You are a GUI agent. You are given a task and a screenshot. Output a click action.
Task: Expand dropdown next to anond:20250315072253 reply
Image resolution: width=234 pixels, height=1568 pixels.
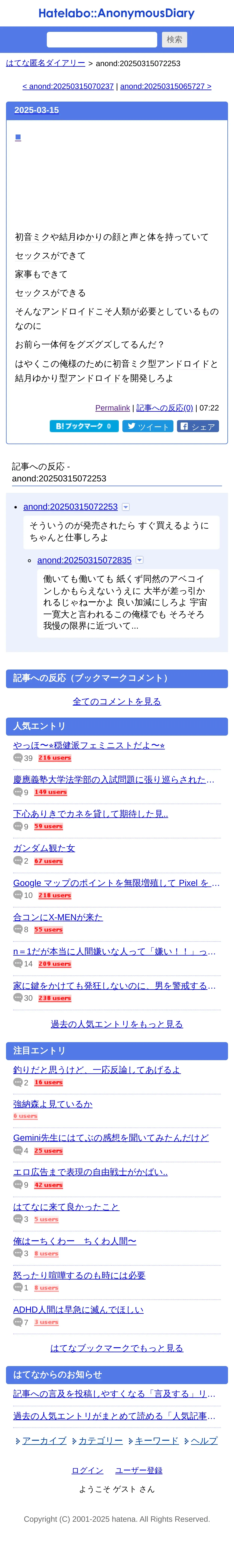[126, 507]
